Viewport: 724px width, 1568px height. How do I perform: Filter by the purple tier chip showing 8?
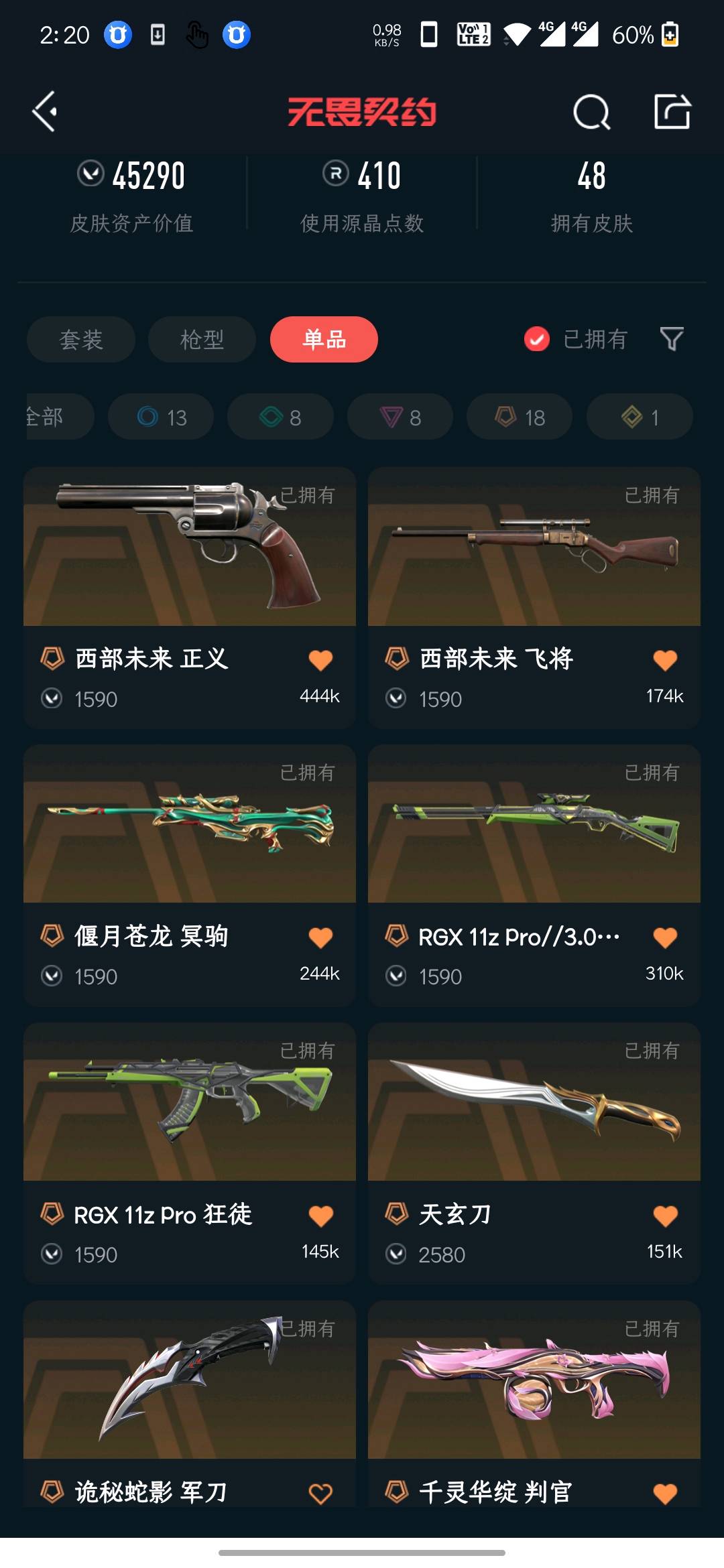click(x=400, y=417)
